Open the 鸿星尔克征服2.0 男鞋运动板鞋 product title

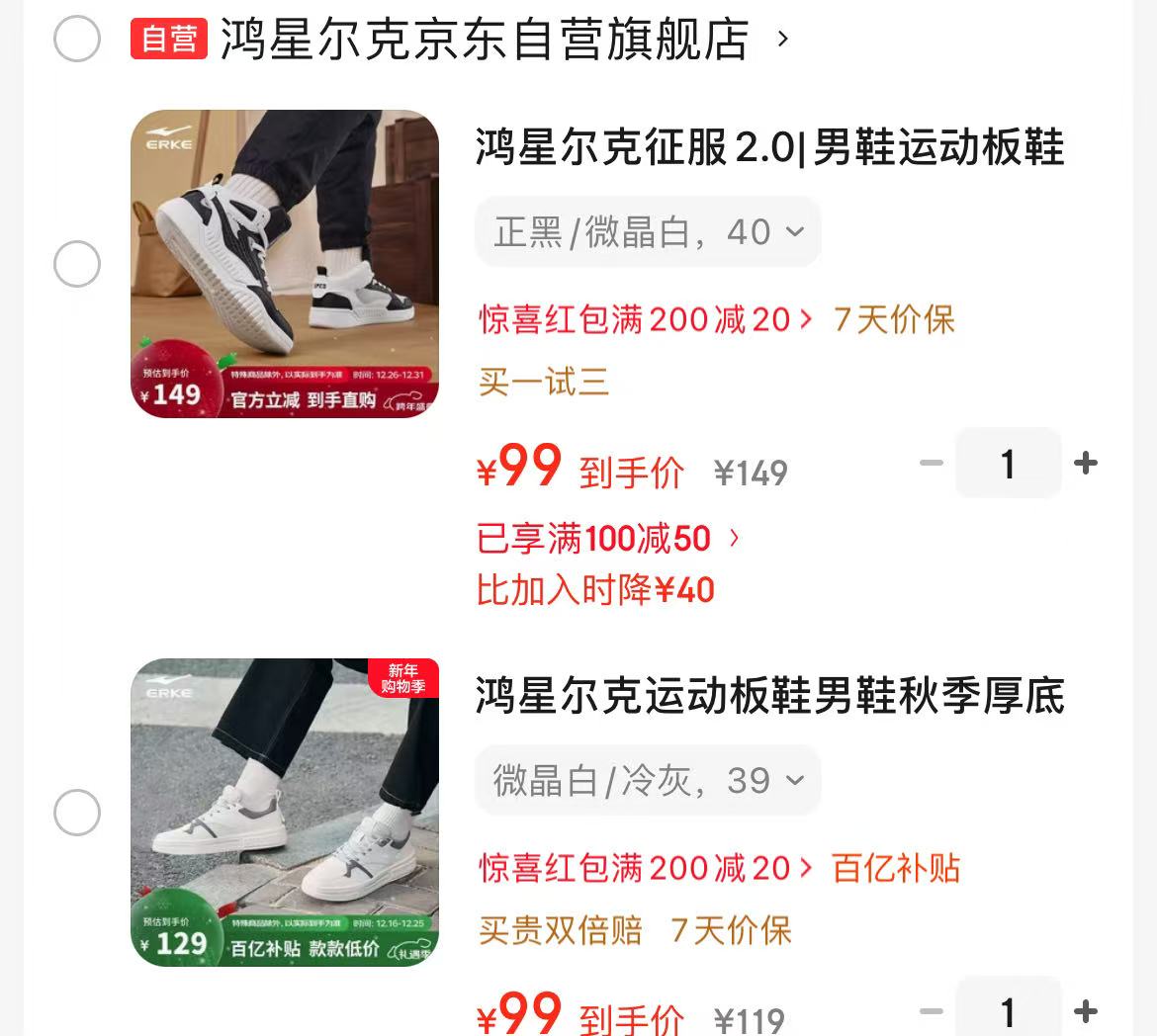click(769, 148)
